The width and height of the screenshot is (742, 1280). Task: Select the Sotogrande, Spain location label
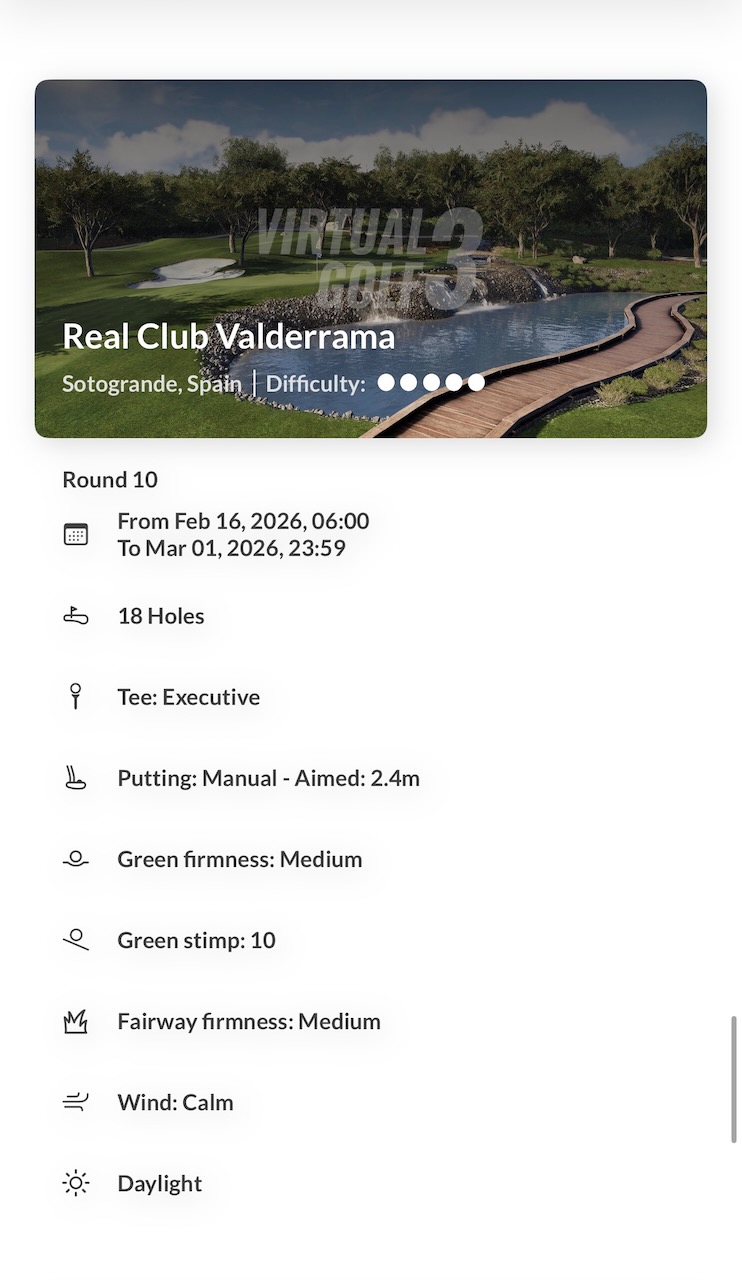tap(151, 383)
